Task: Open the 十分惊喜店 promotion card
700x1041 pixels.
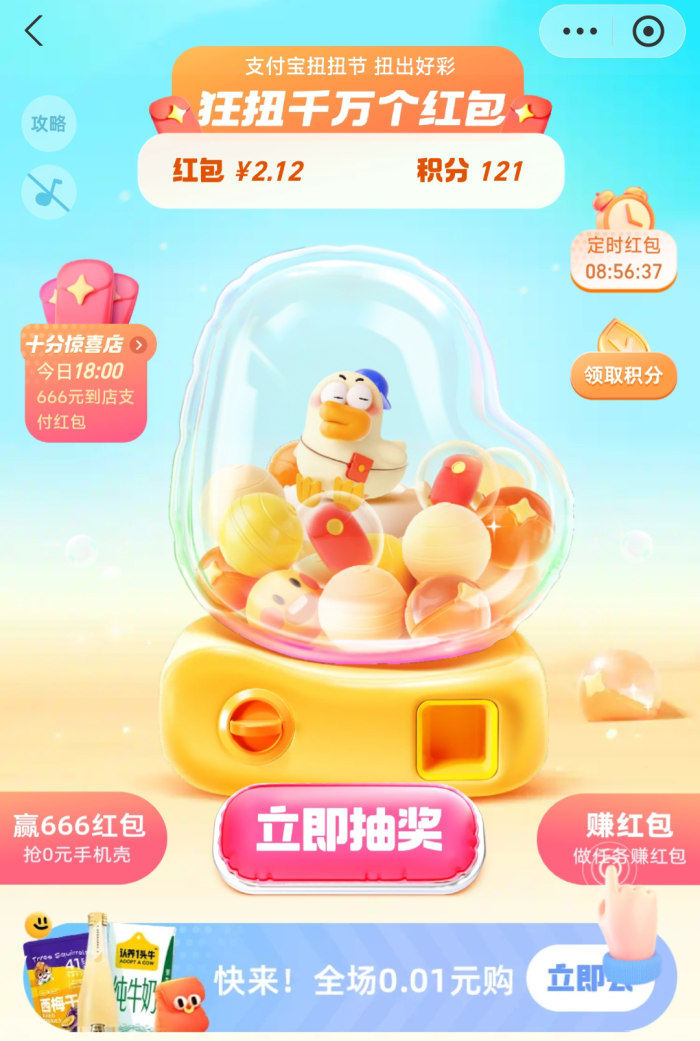Action: click(86, 380)
